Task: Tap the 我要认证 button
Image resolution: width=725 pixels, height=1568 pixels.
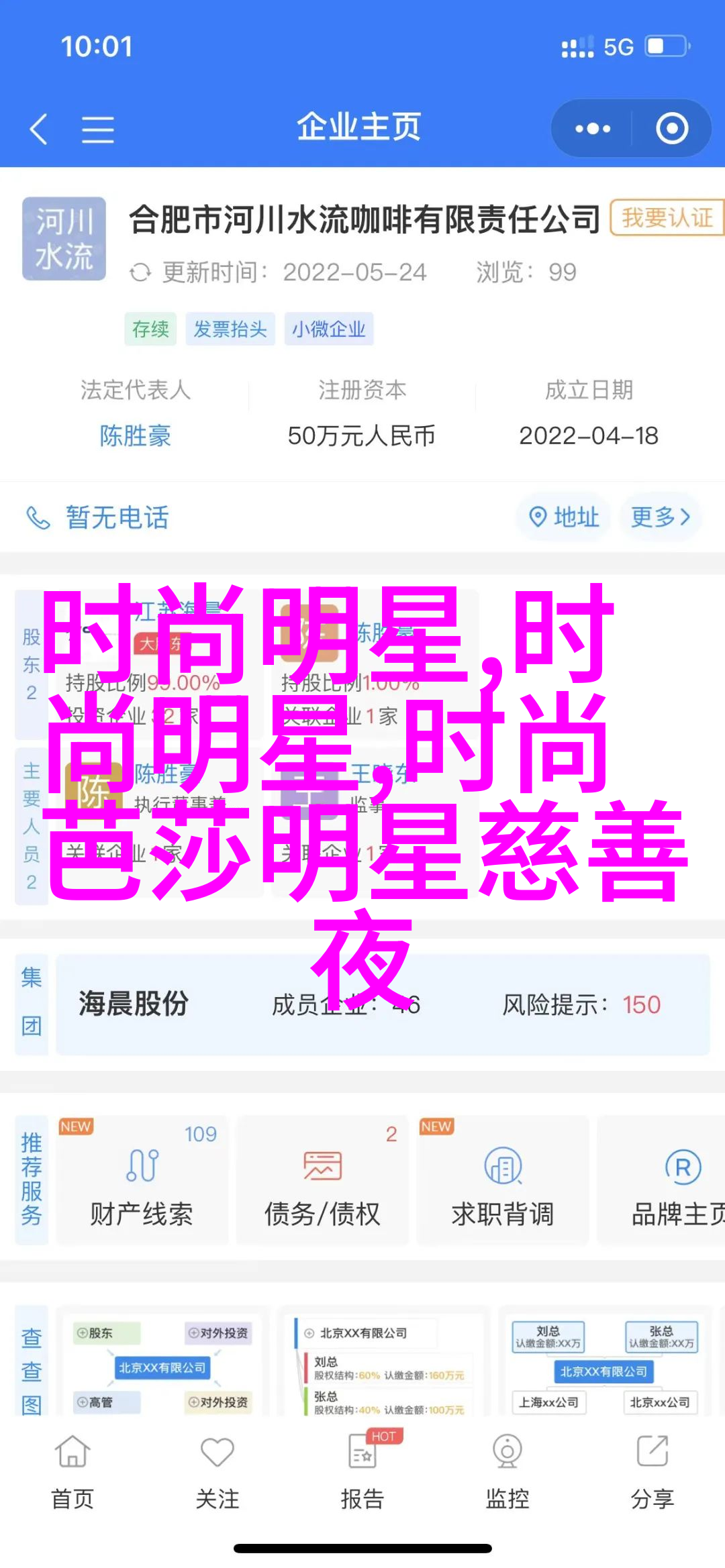Action: 667,218
